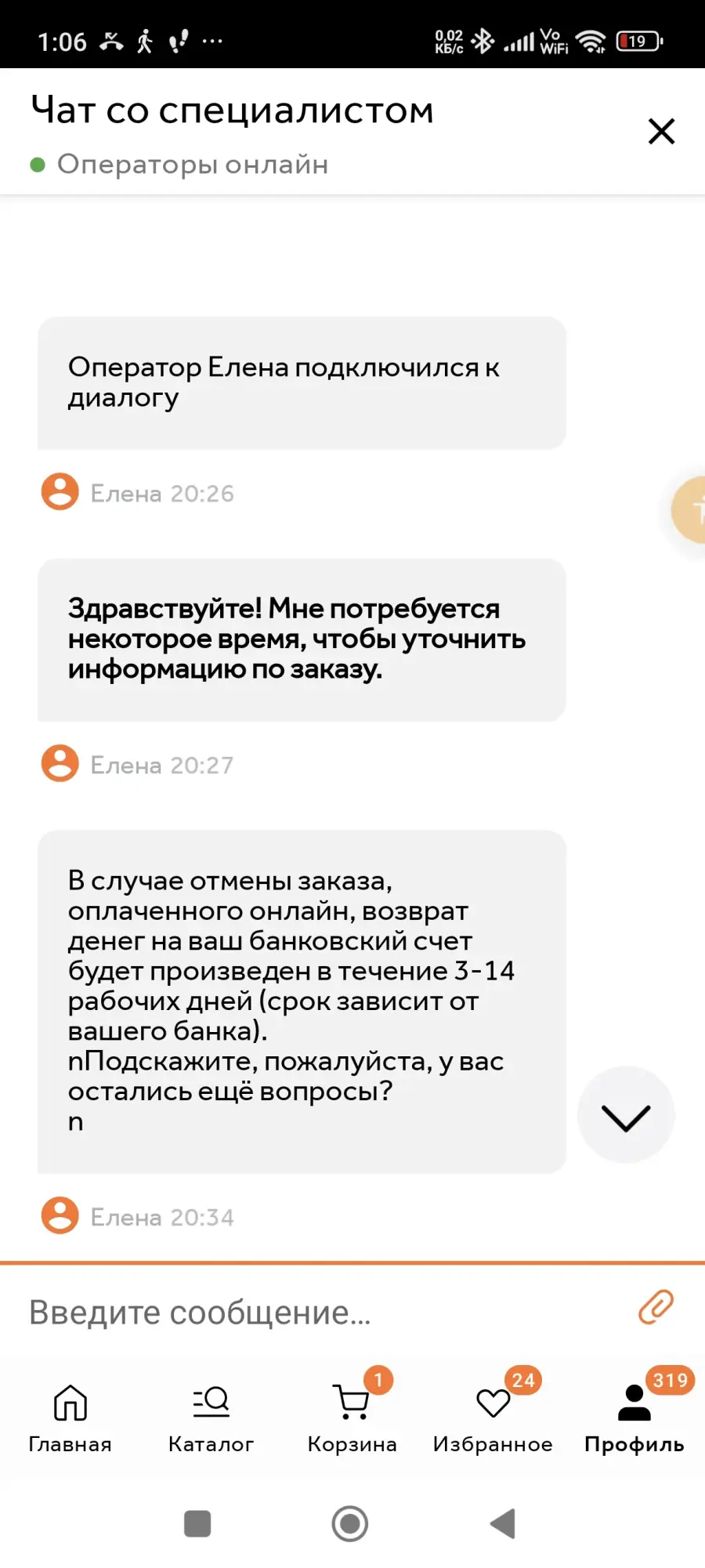Switch to the Каталог tab
The width and height of the screenshot is (705, 1568).
coord(211,1418)
